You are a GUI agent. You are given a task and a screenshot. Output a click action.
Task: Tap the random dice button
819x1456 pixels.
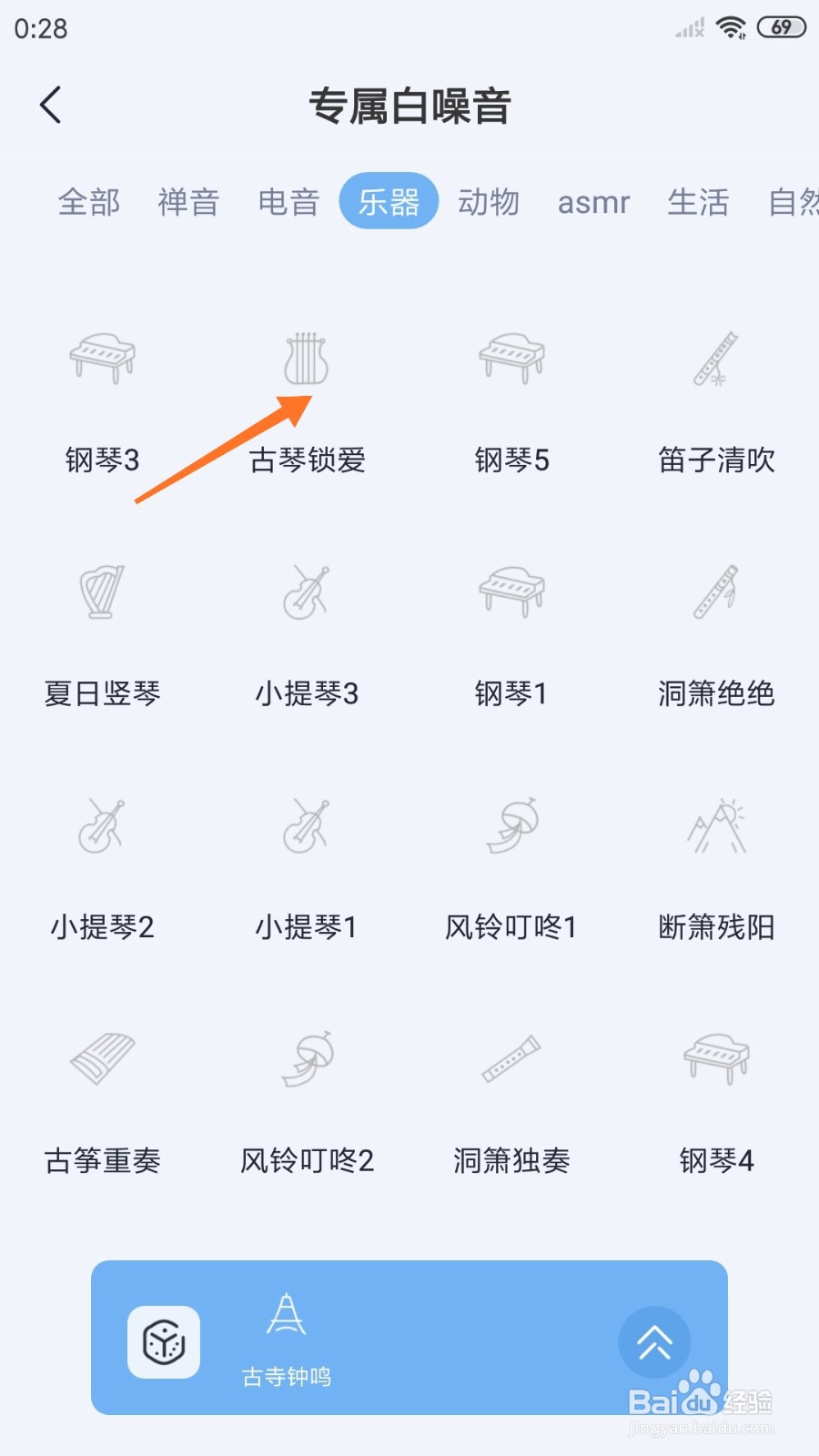click(x=164, y=1342)
